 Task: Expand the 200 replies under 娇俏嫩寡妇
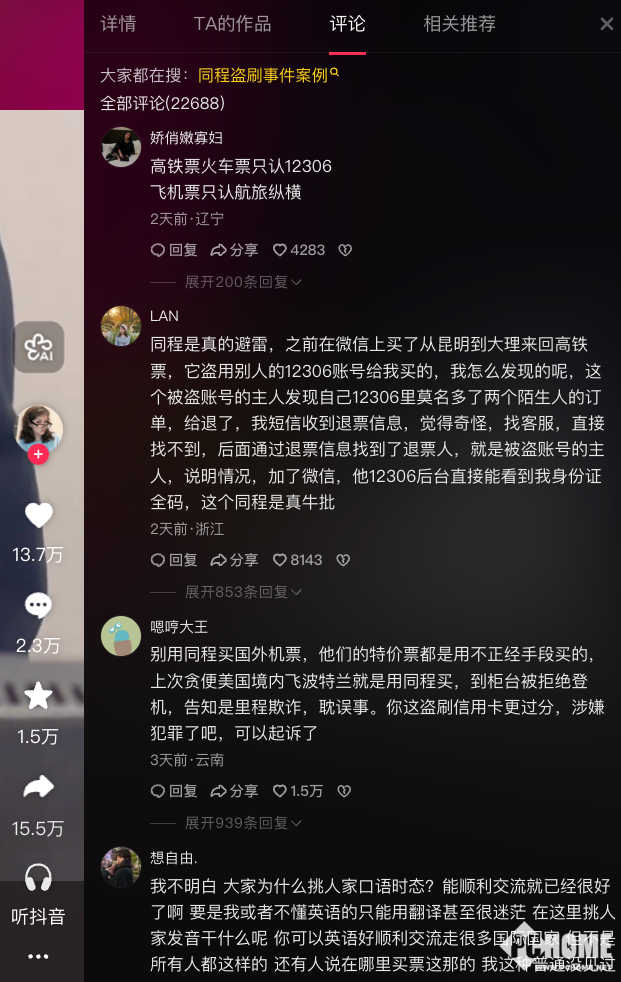243,282
